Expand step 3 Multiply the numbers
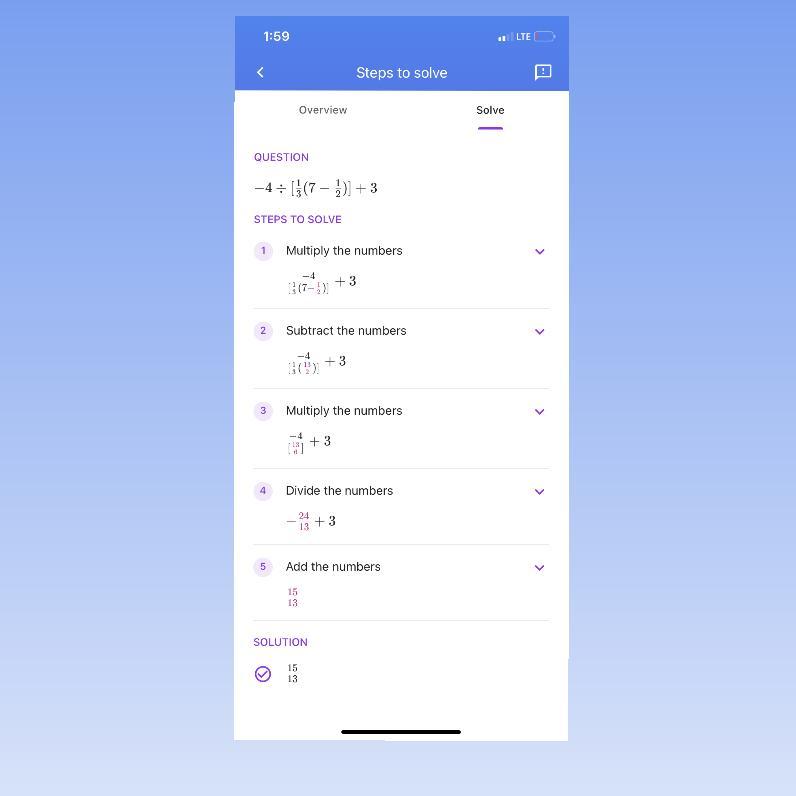 [x=539, y=411]
